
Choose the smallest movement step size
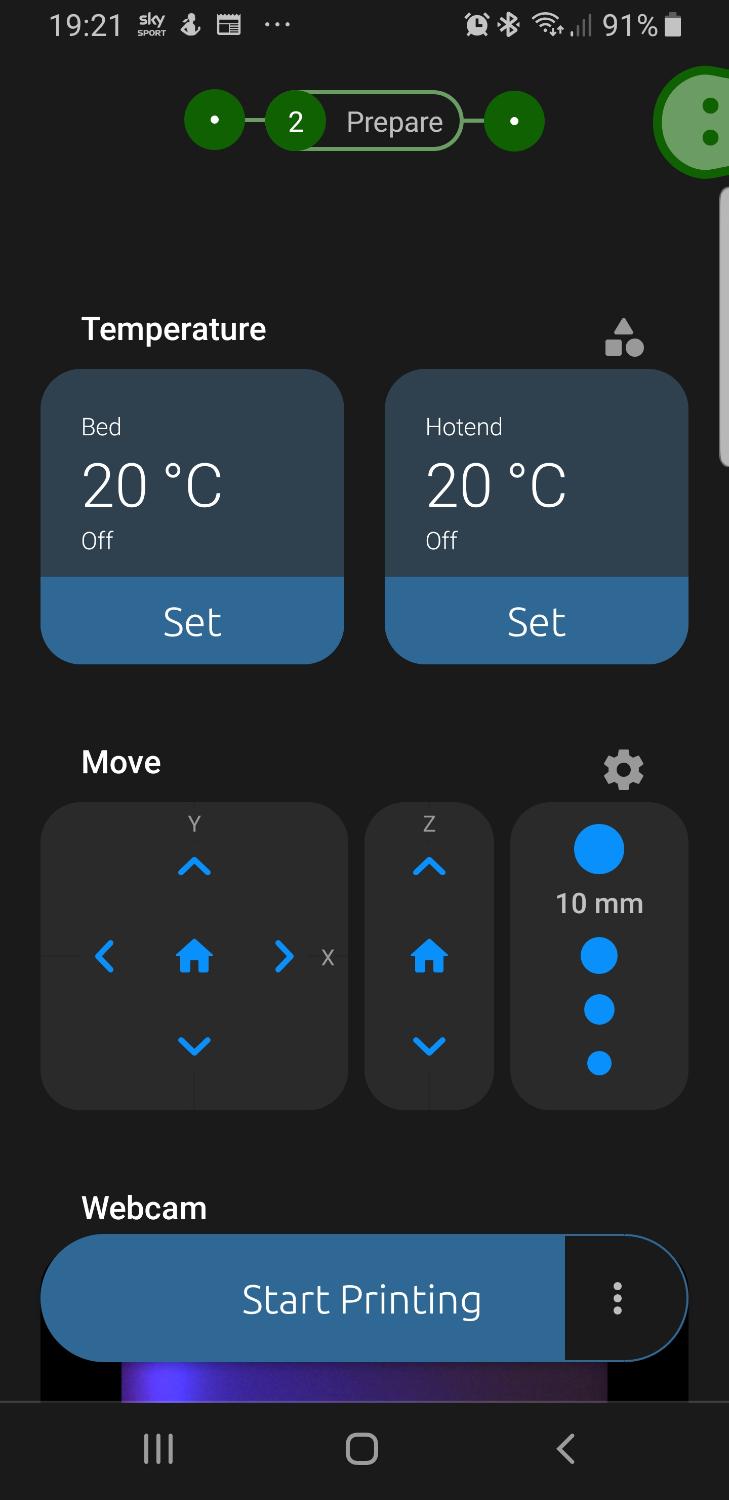[x=599, y=1063]
